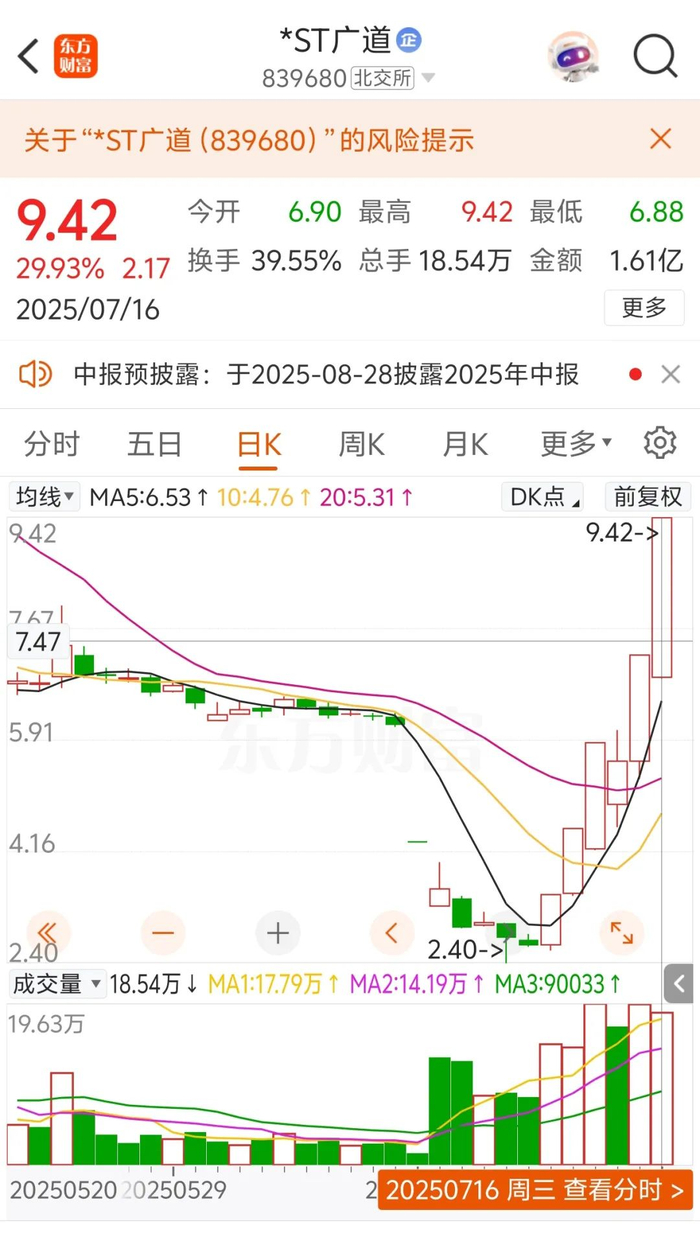Open the 前复权 adjustment selector

pyautogui.click(x=648, y=497)
